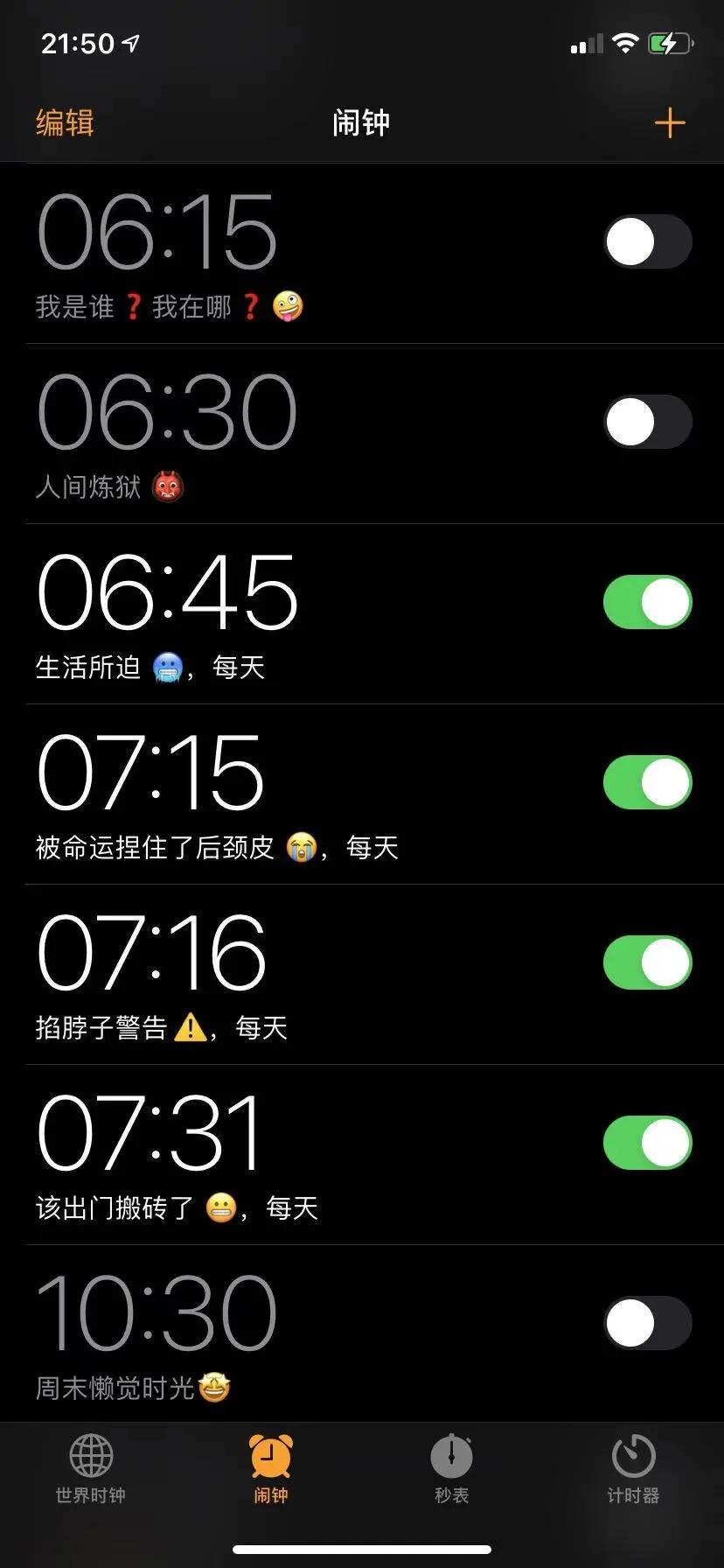The width and height of the screenshot is (724, 1568).
Task: Disable the 06:45 生活所迫 alarm
Action: click(647, 602)
